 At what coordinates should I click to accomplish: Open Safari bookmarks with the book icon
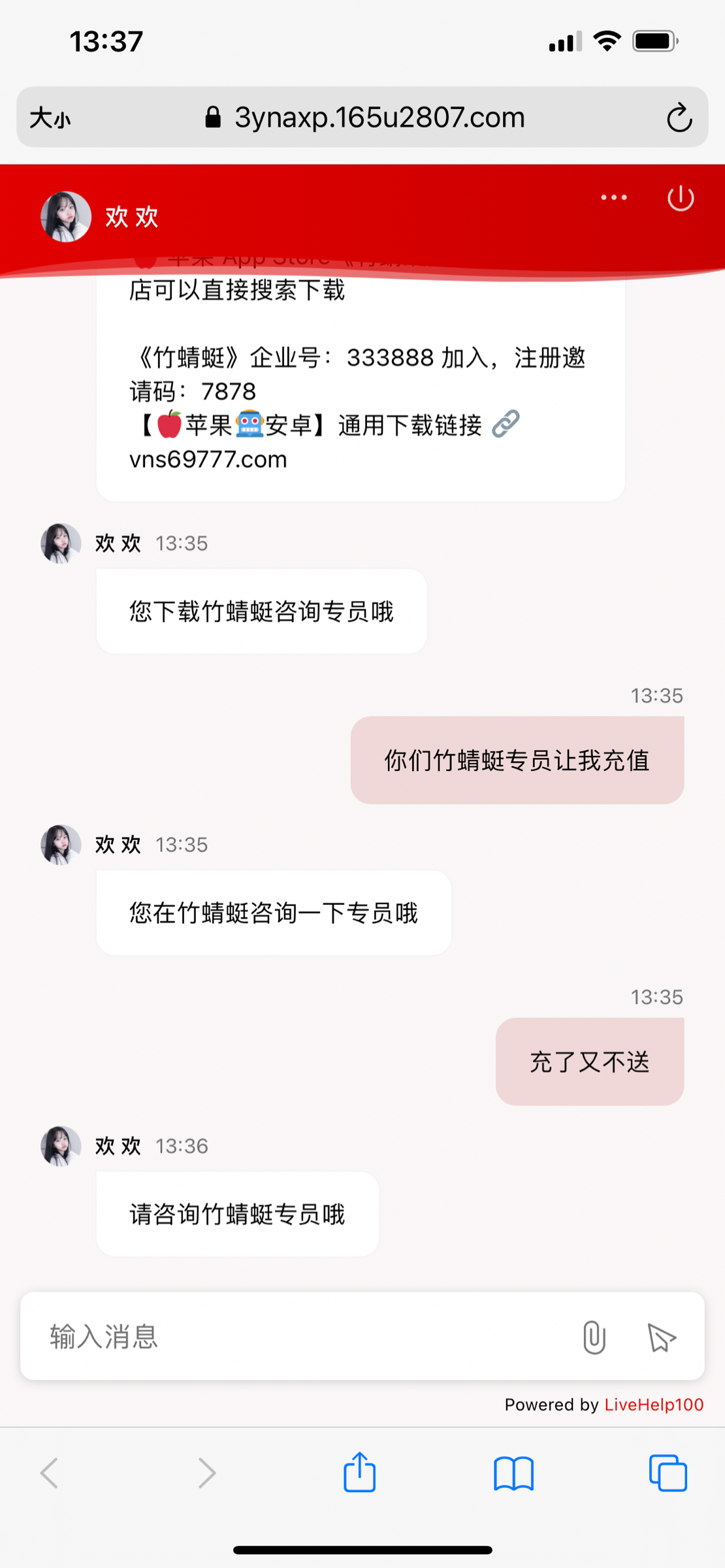515,1473
